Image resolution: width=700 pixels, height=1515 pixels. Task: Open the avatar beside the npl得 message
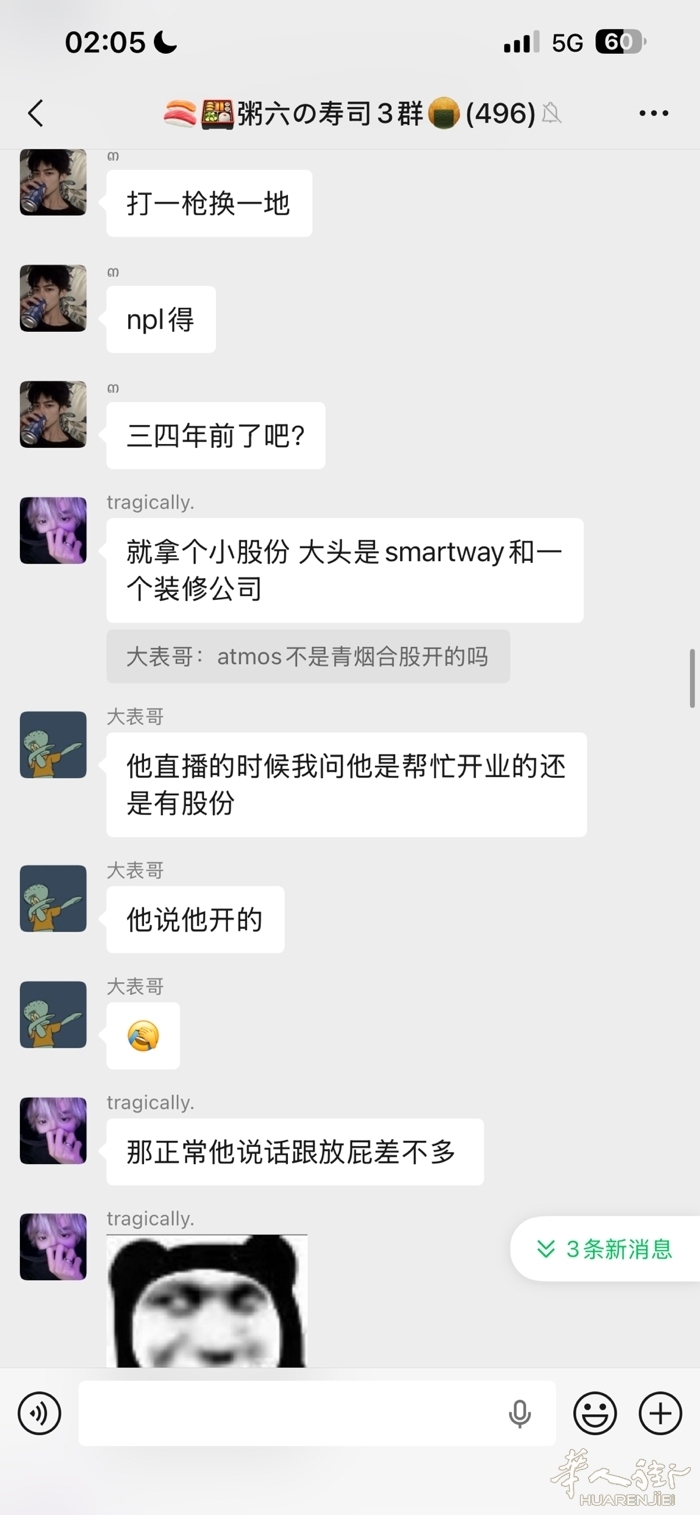click(x=53, y=298)
